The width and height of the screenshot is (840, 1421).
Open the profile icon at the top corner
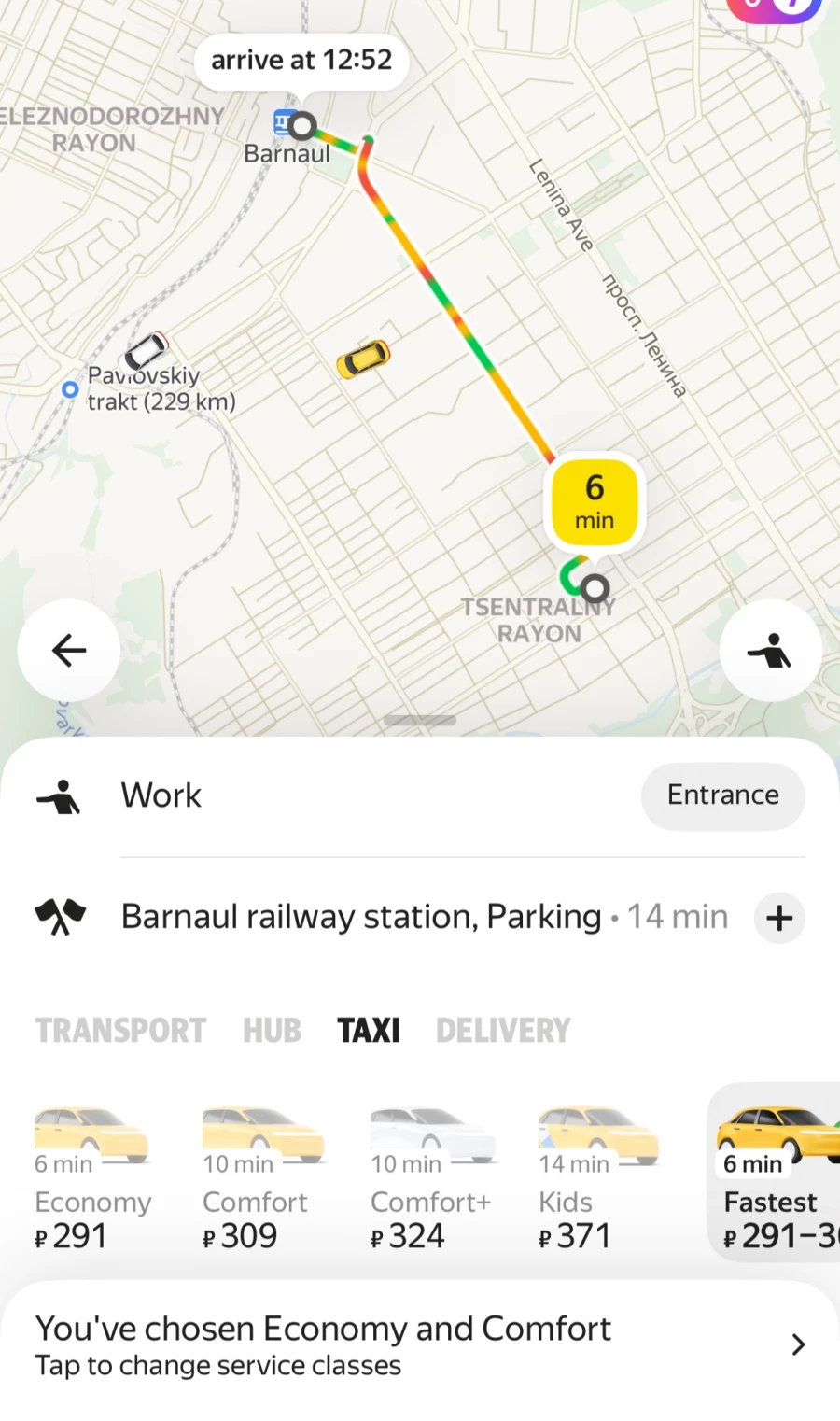coord(777,7)
